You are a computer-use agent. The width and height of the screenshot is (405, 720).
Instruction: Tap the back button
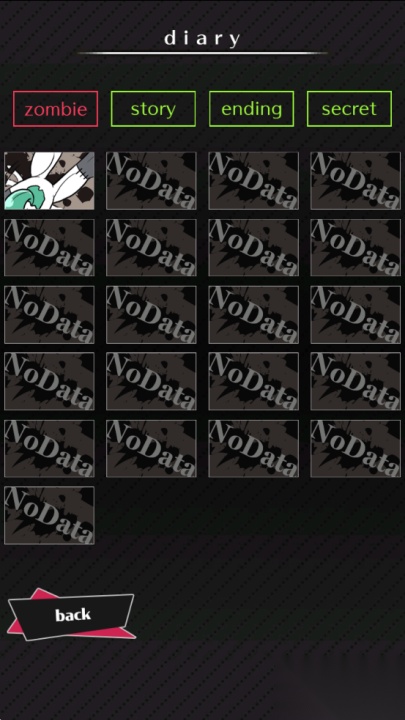click(72, 614)
